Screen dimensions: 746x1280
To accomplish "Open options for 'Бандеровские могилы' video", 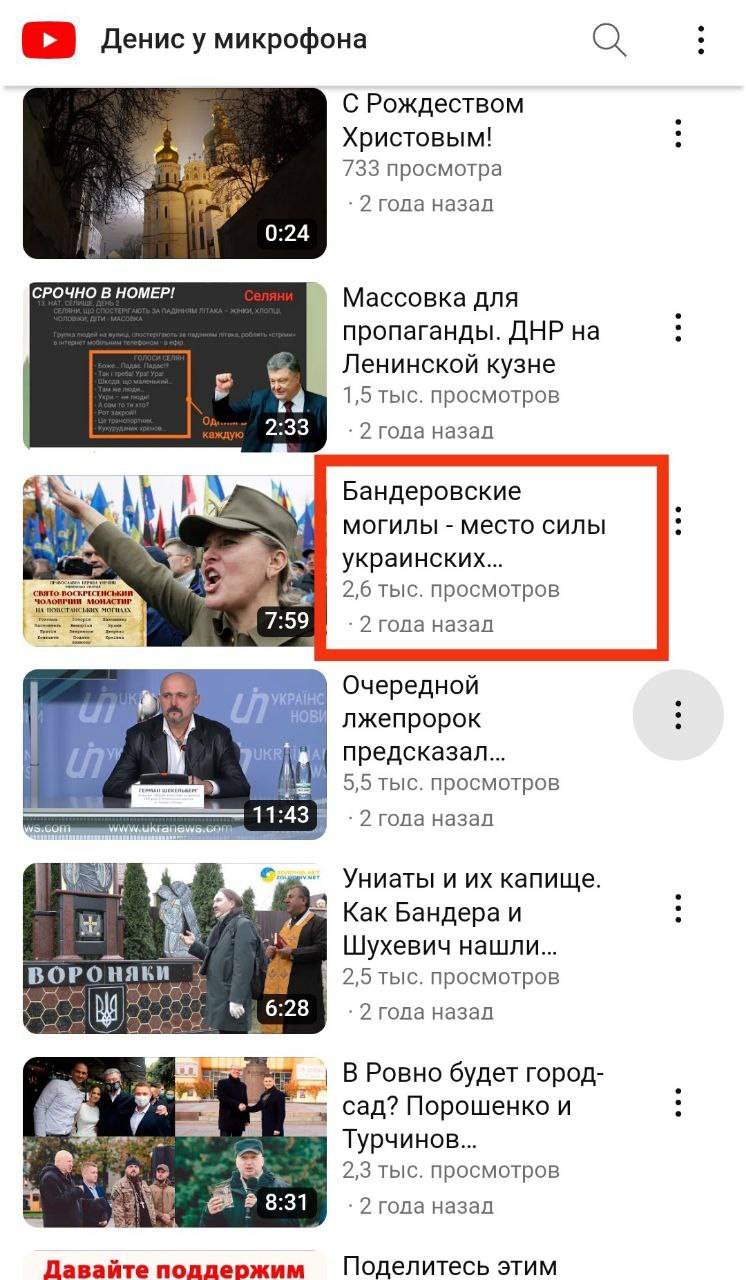I will click(678, 520).
